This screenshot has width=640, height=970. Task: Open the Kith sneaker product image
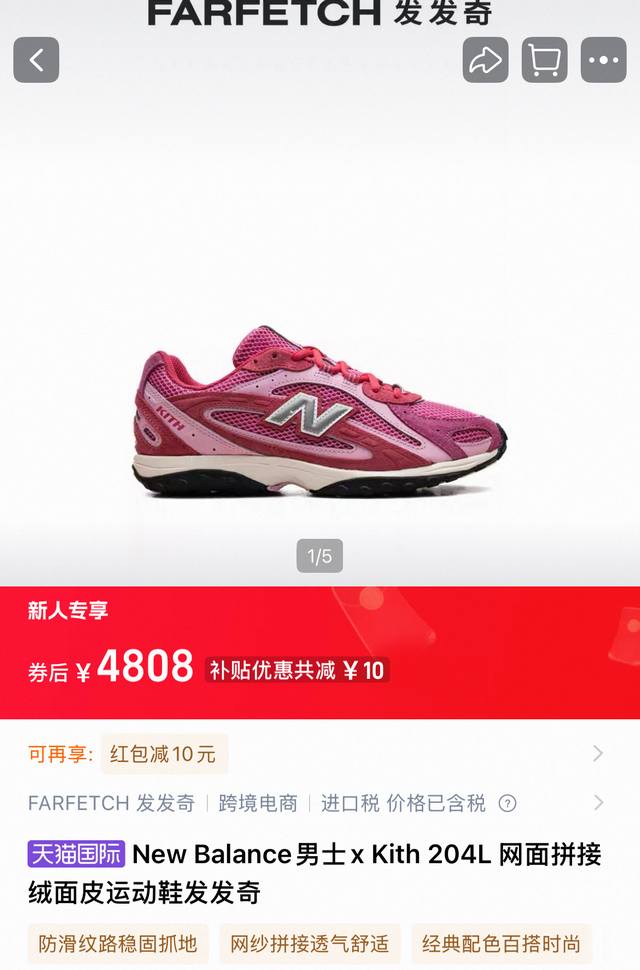point(320,410)
